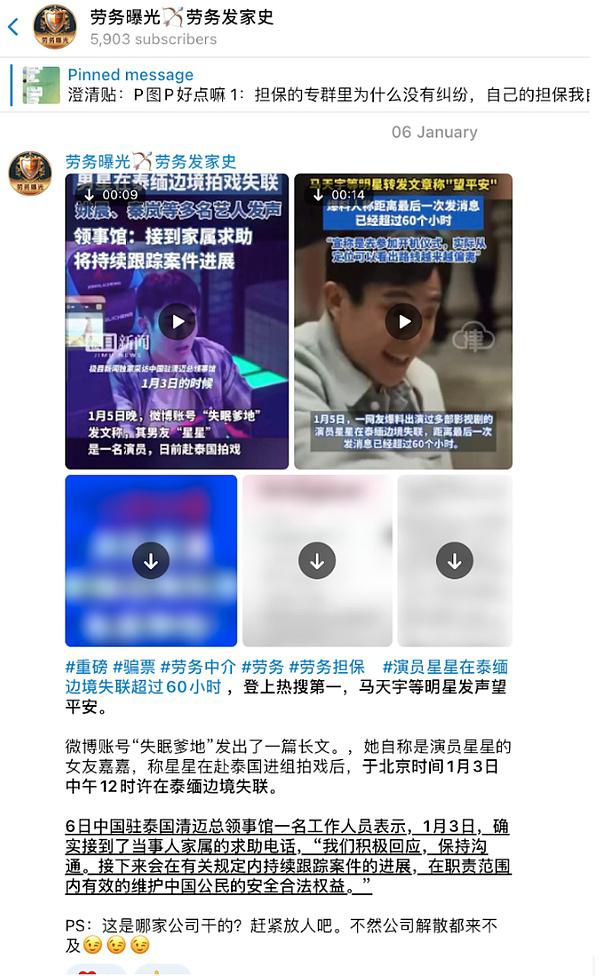Screen dimensions: 600x976
Task: Open the post author's avatar
Action: tap(30, 173)
